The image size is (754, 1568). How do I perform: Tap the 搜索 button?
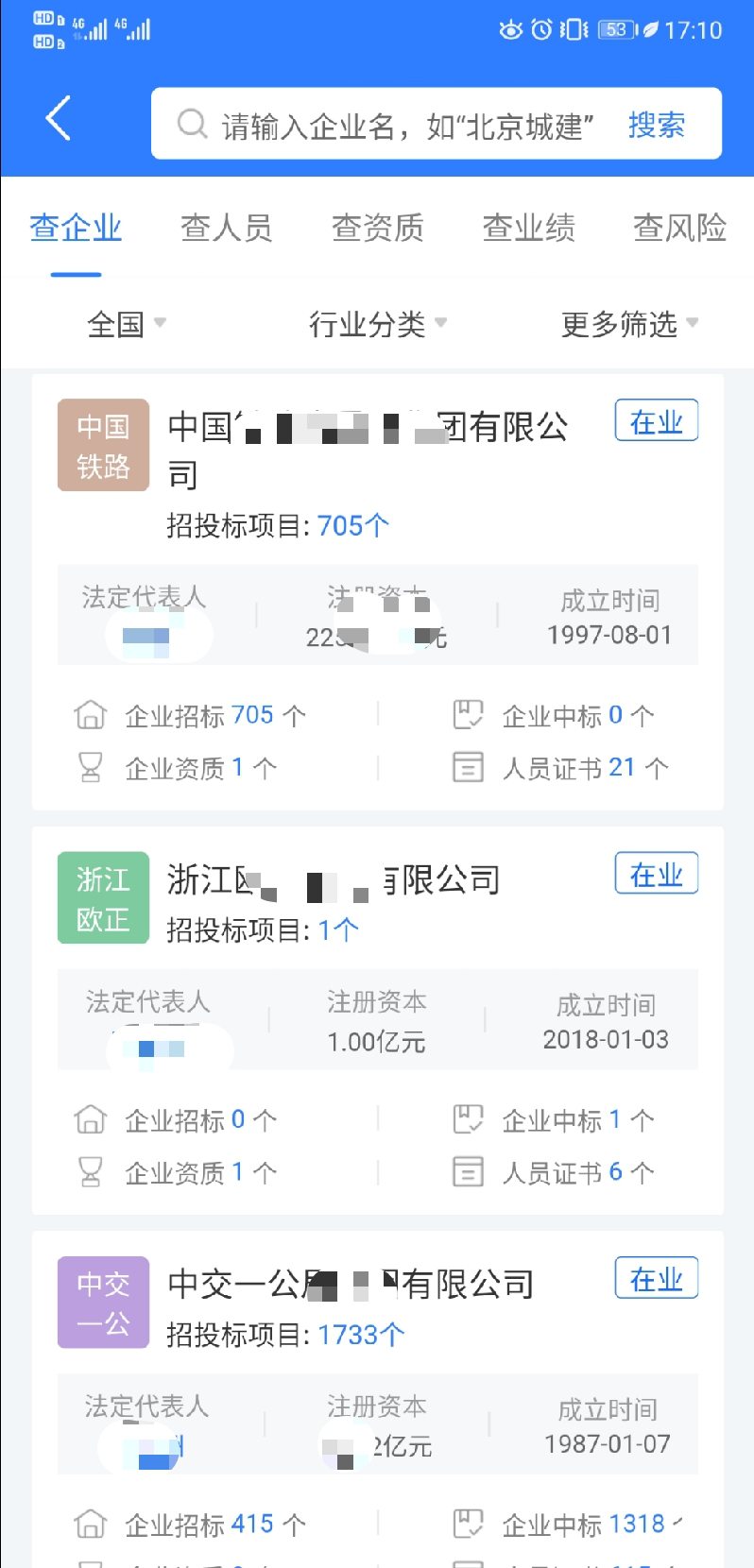point(657,125)
